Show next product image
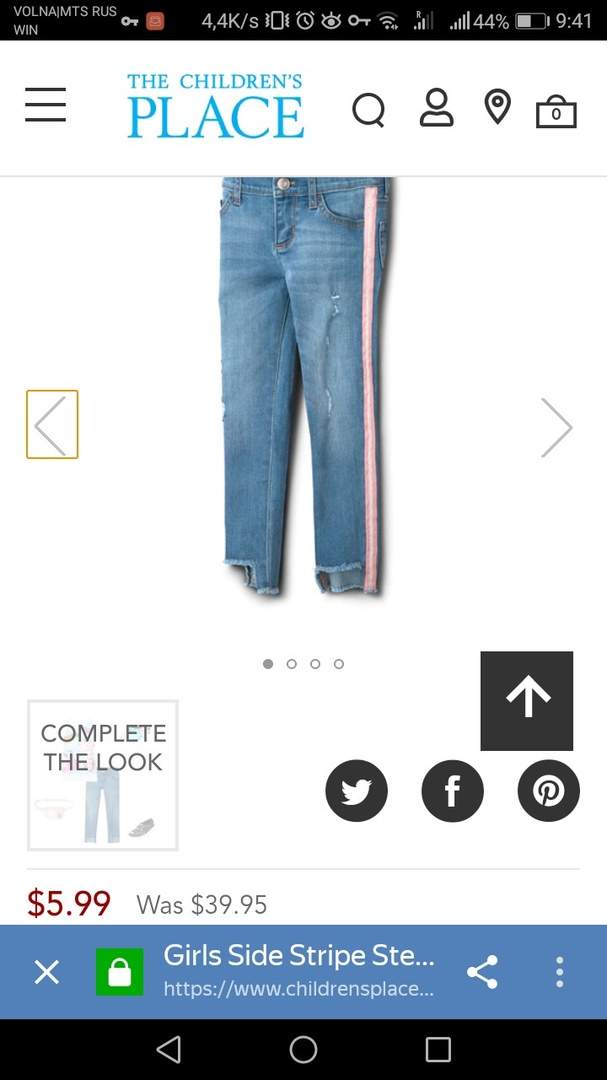This screenshot has height=1080, width=607. [557, 427]
